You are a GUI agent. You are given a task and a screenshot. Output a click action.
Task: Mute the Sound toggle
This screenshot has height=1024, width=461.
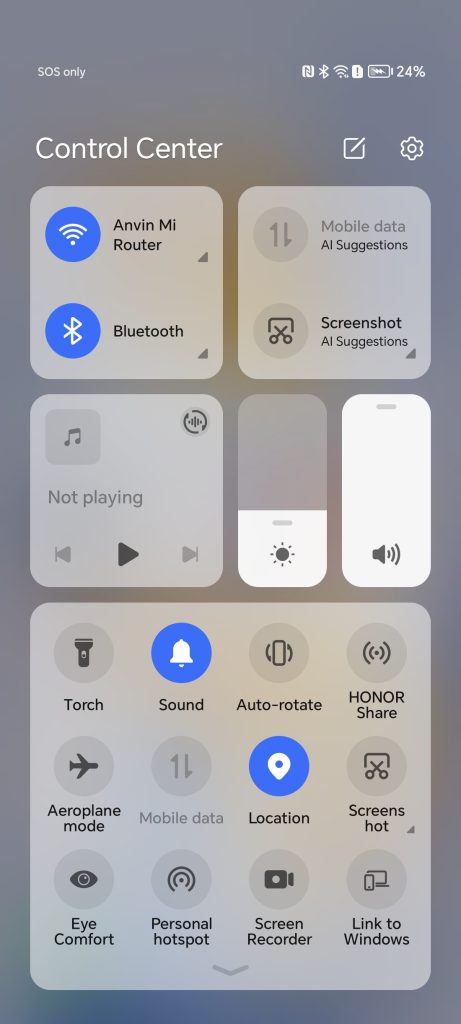click(x=181, y=653)
